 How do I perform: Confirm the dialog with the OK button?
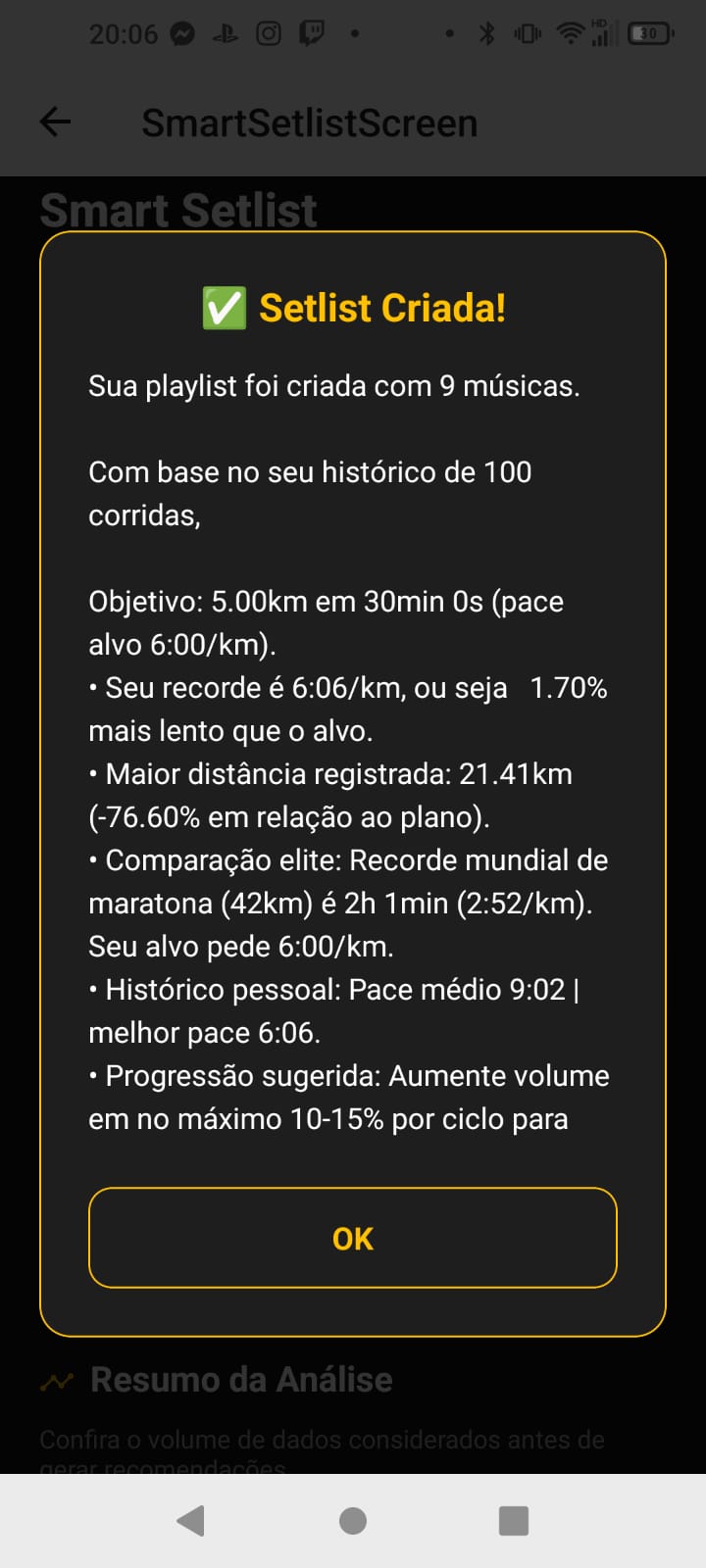click(352, 1238)
